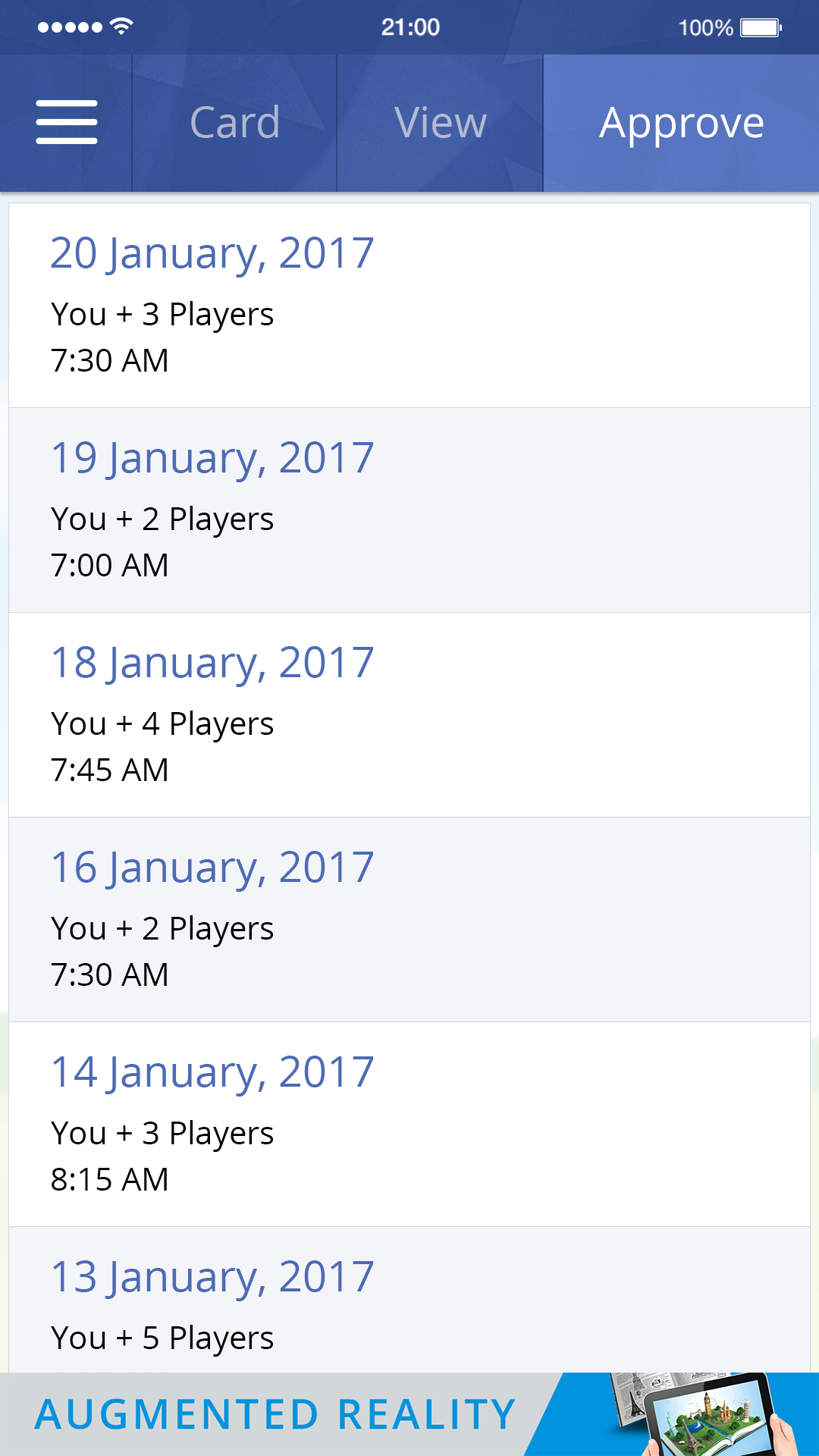Tap the 14 January, 2017 entry
The width and height of the screenshot is (819, 1456).
pyautogui.click(x=409, y=1124)
